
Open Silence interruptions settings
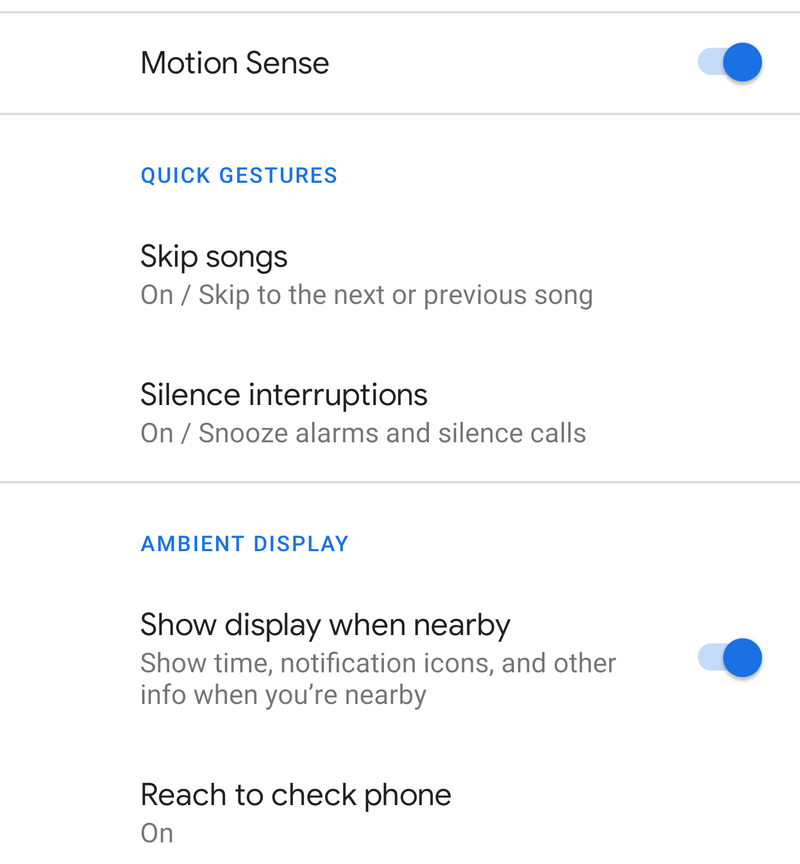(x=363, y=413)
